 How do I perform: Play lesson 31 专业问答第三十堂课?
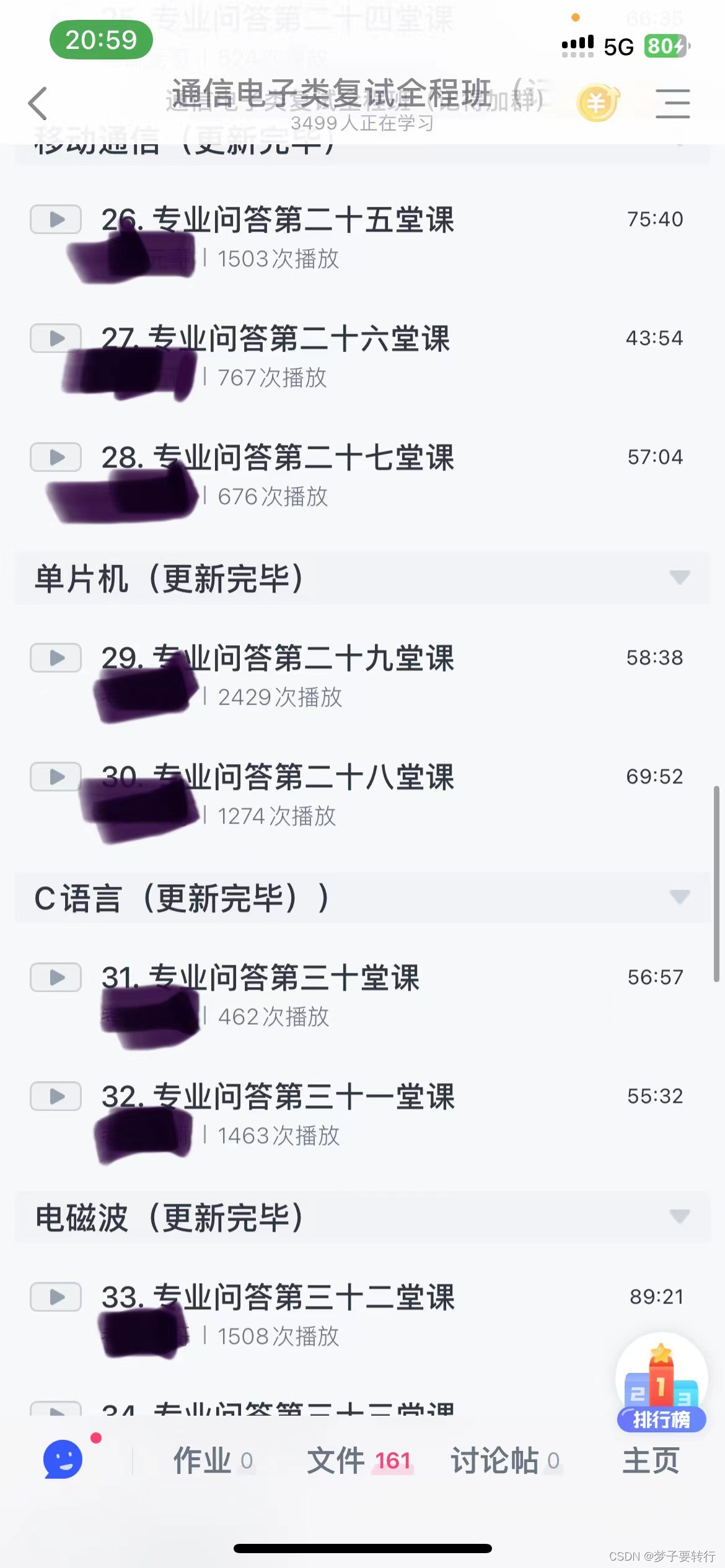point(56,977)
